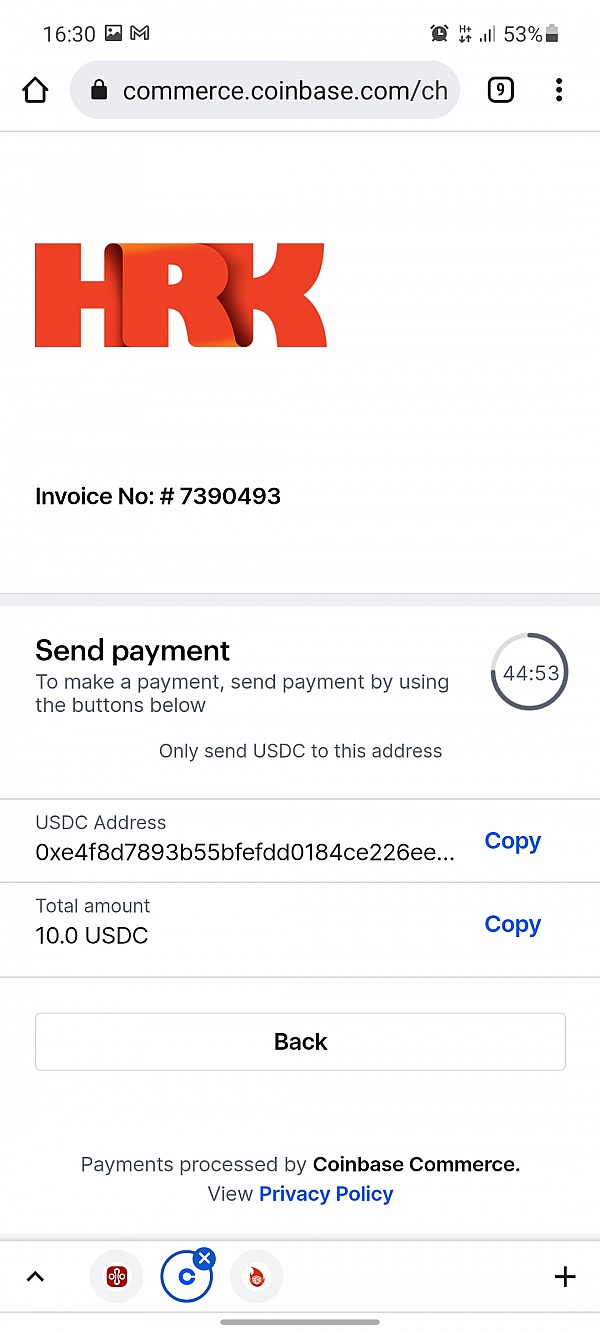Go to the browser home page
Screen dimensions: 600x1333
[35, 91]
